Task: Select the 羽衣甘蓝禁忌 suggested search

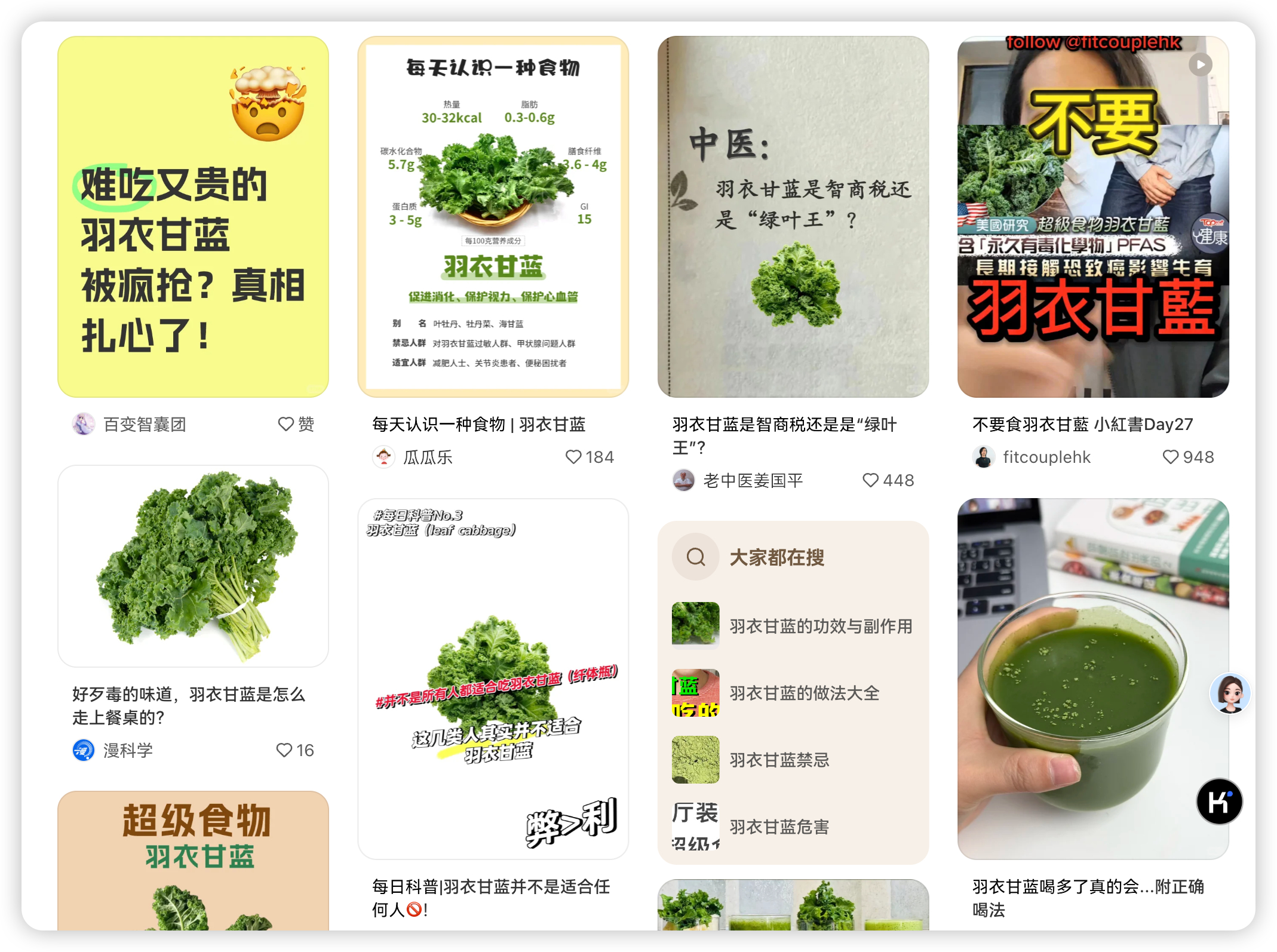Action: (x=779, y=760)
